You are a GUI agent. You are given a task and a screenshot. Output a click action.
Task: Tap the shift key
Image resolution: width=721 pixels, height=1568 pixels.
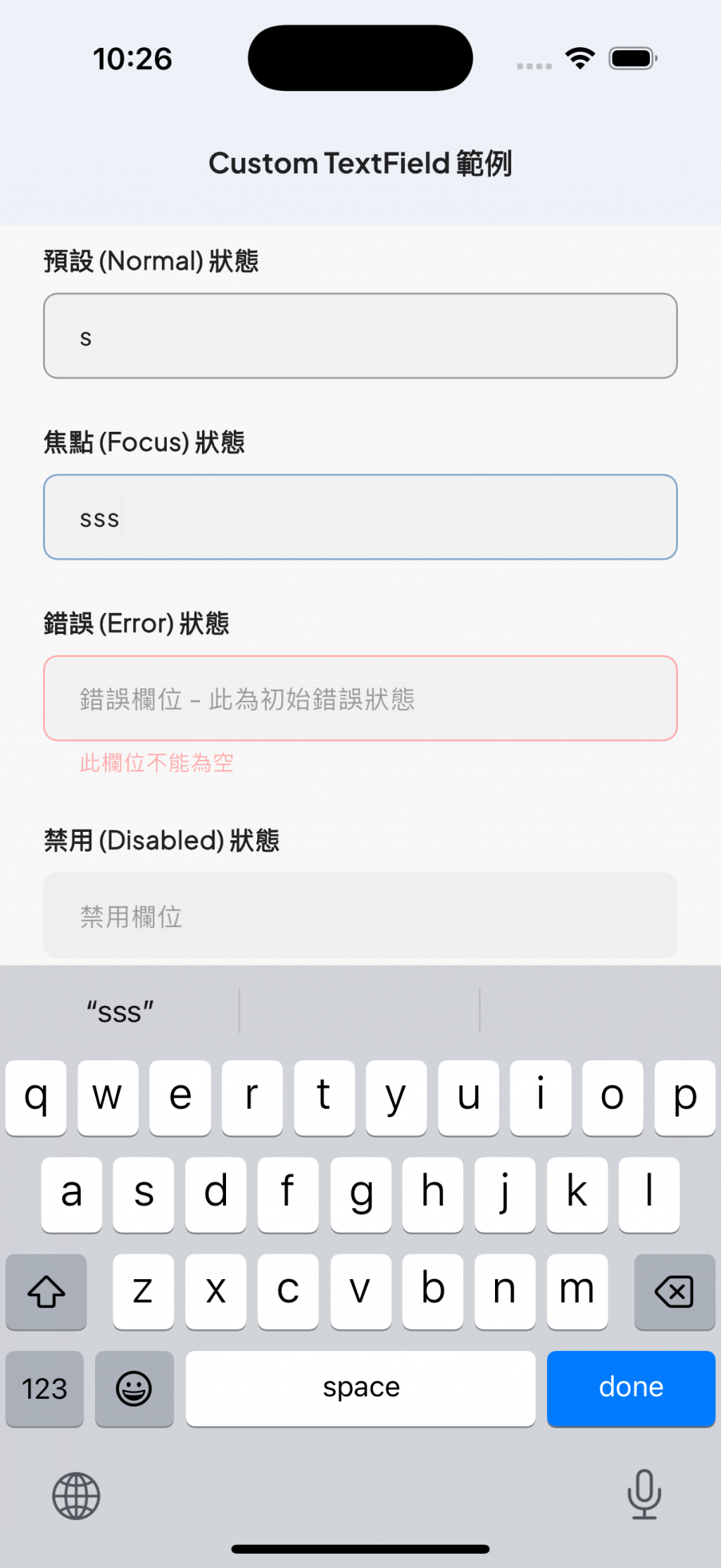pos(46,1292)
